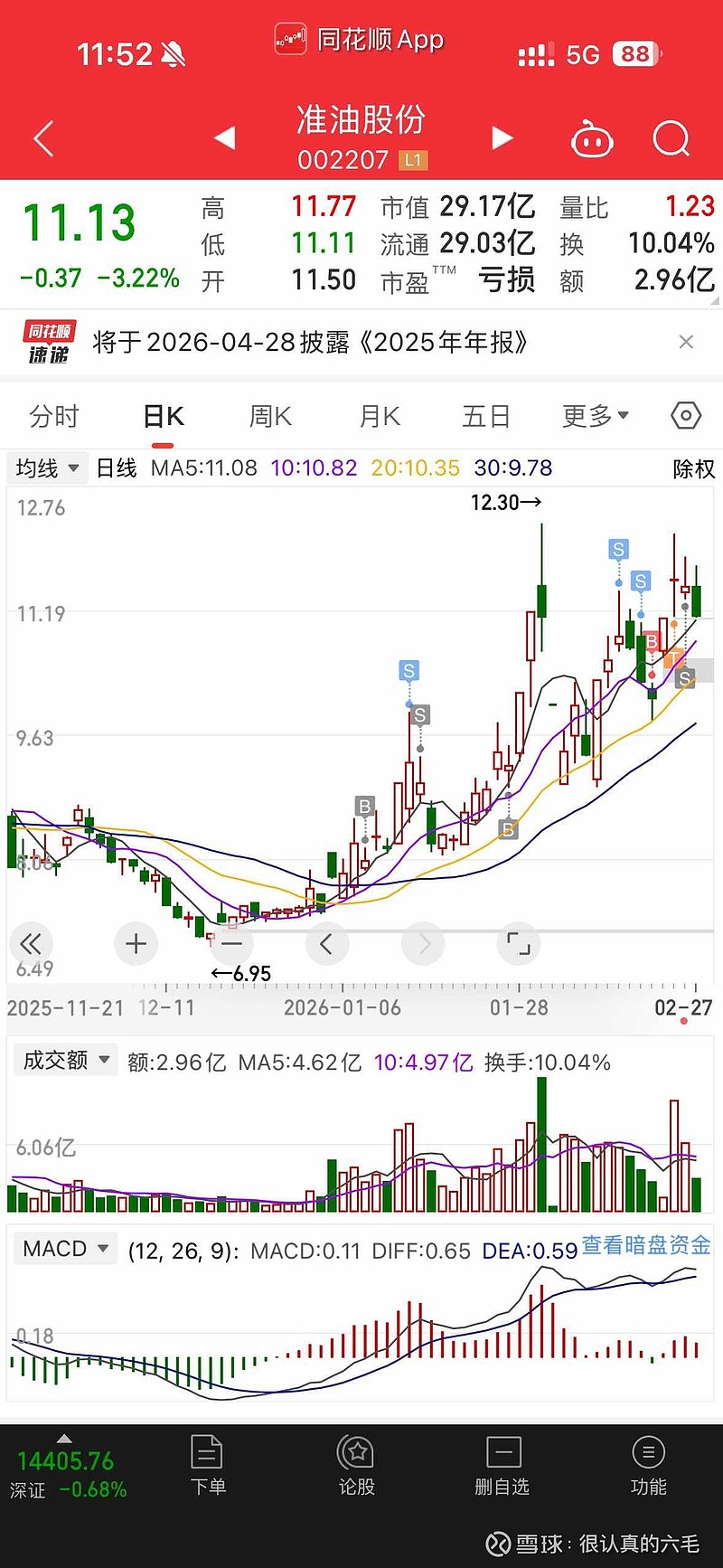The image size is (723, 1568).
Task: Open stock search
Action: click(x=671, y=138)
